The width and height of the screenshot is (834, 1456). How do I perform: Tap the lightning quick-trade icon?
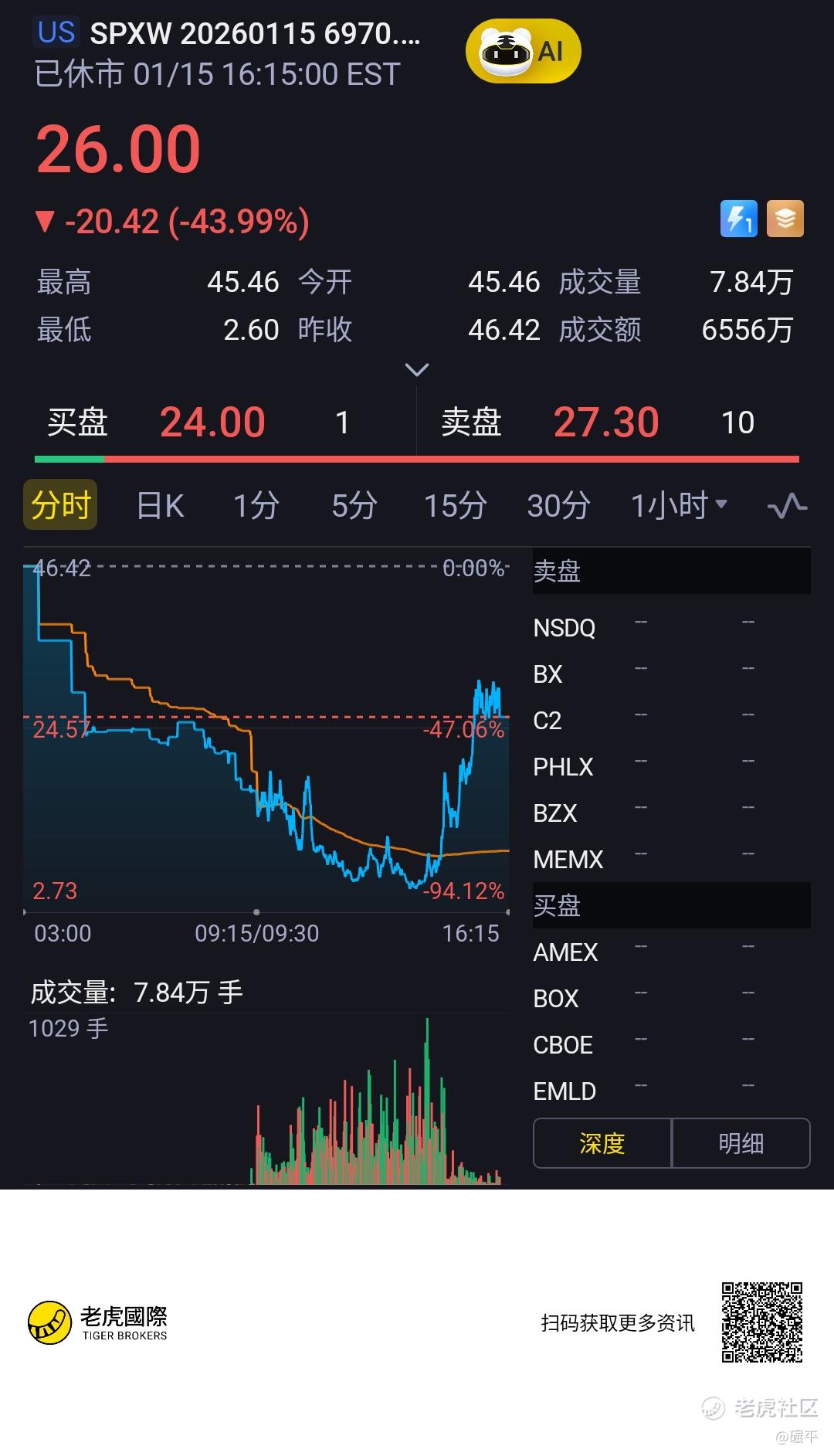point(738,219)
